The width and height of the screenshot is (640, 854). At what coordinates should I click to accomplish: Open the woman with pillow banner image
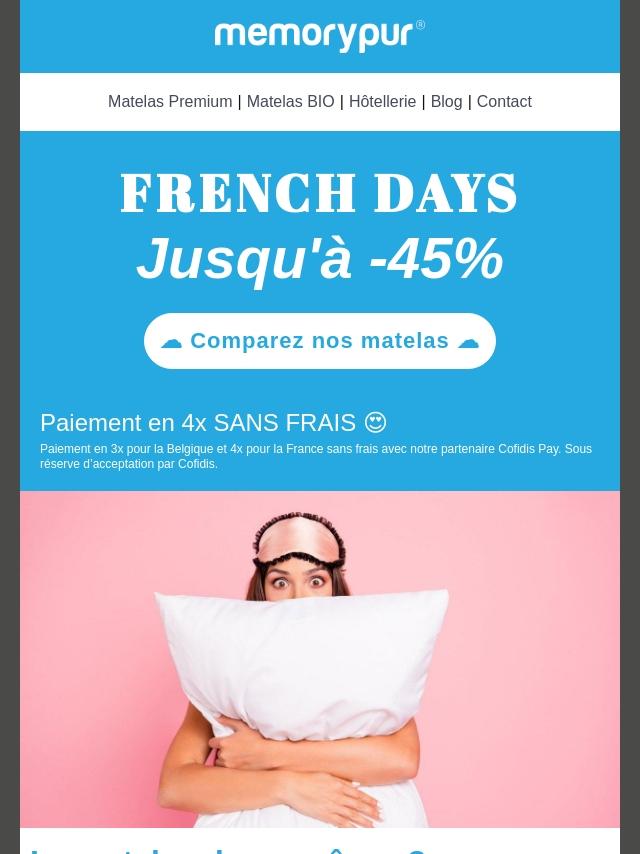tap(320, 659)
